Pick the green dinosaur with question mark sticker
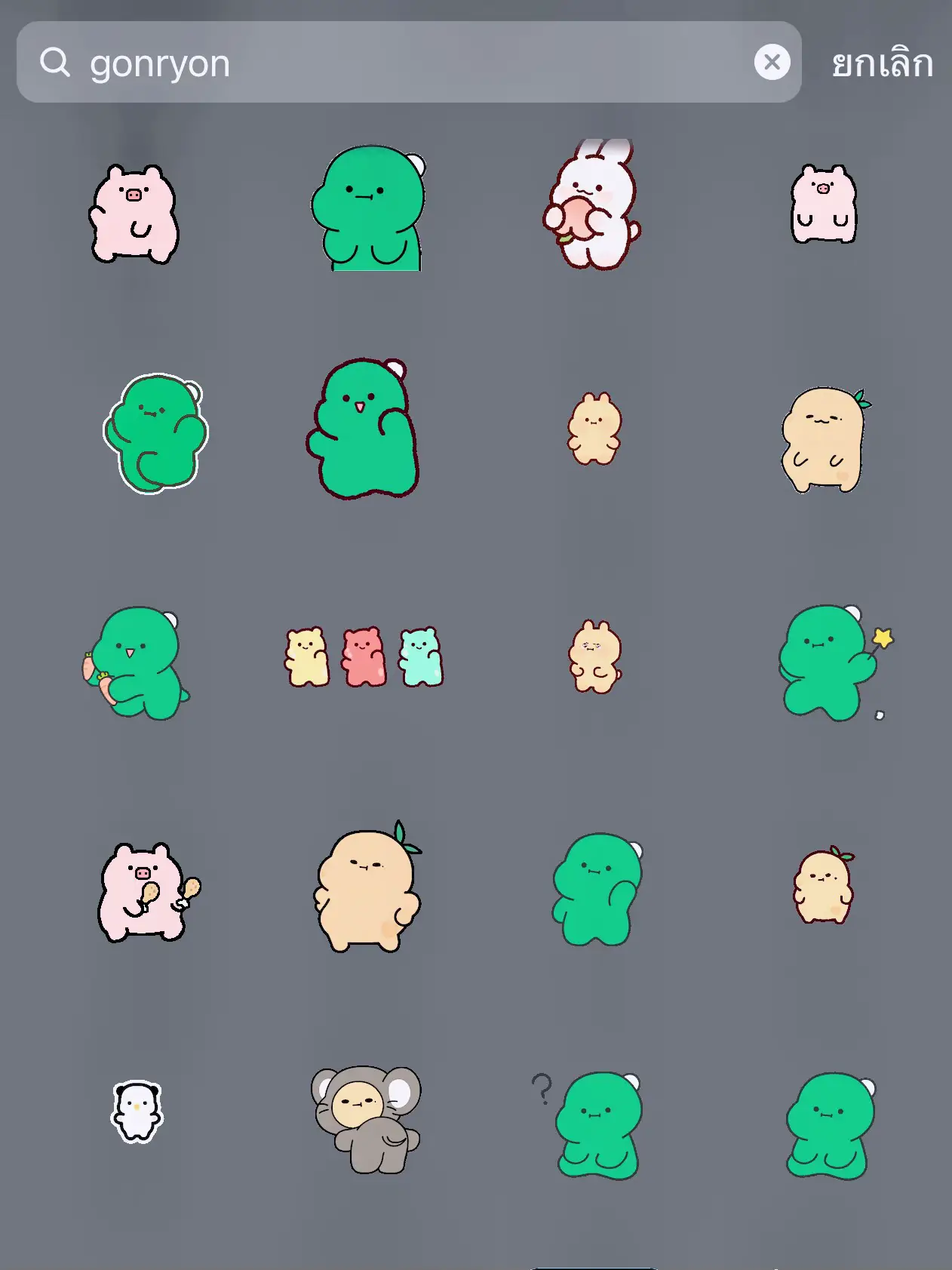The height and width of the screenshot is (1270, 952). [593, 1124]
